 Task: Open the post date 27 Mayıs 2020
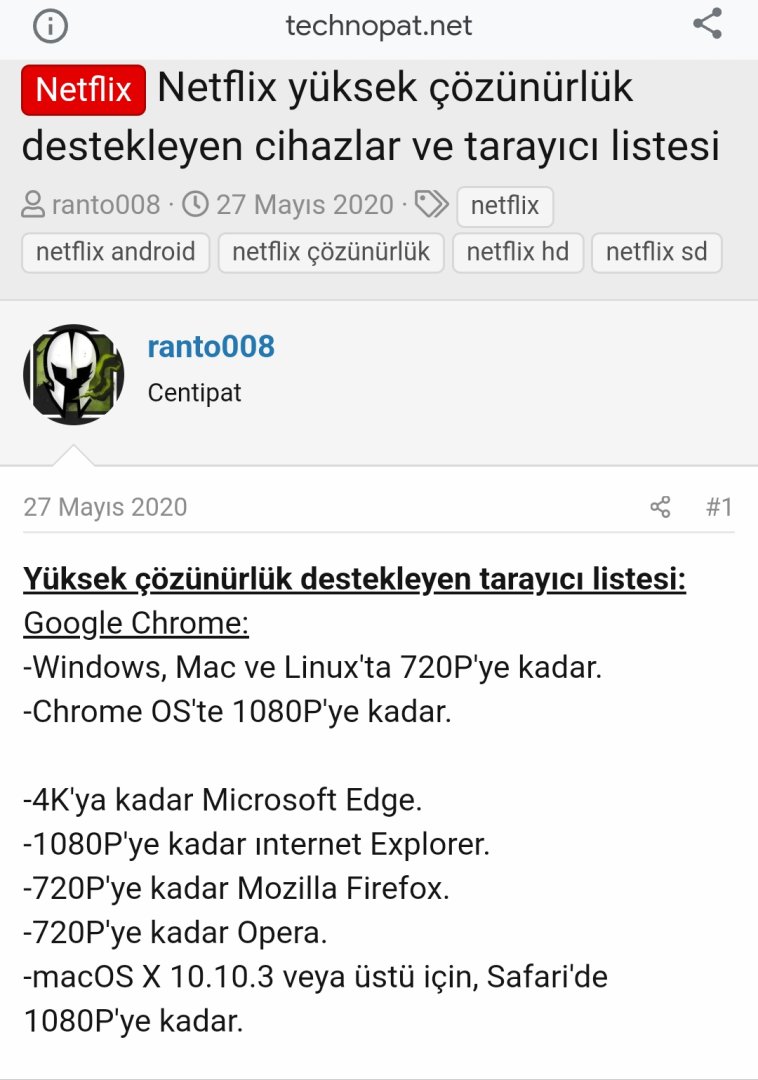(x=105, y=507)
